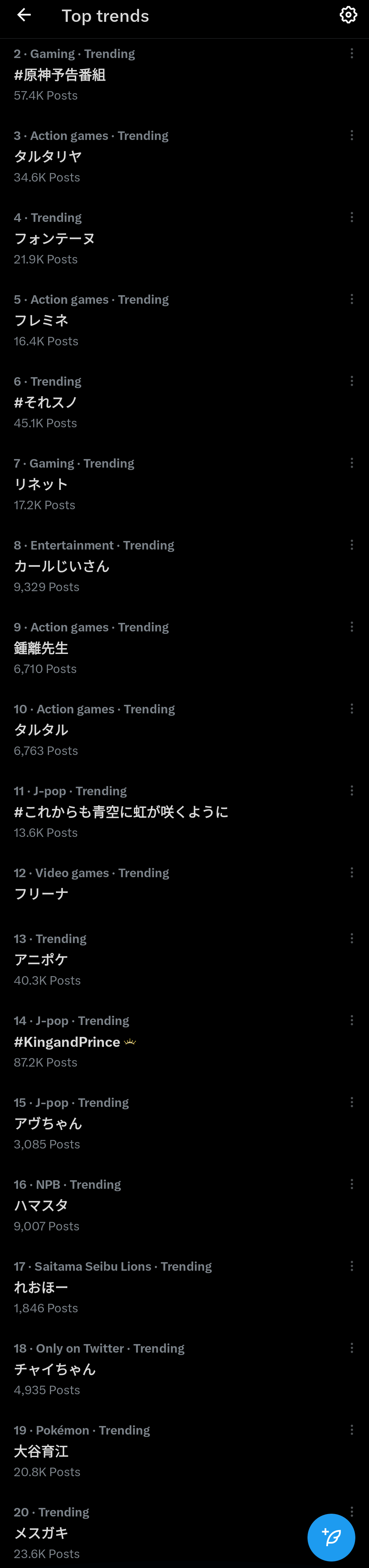The width and height of the screenshot is (369, 1568).
Task: Open the #それスノ hashtag trend
Action: [x=46, y=402]
